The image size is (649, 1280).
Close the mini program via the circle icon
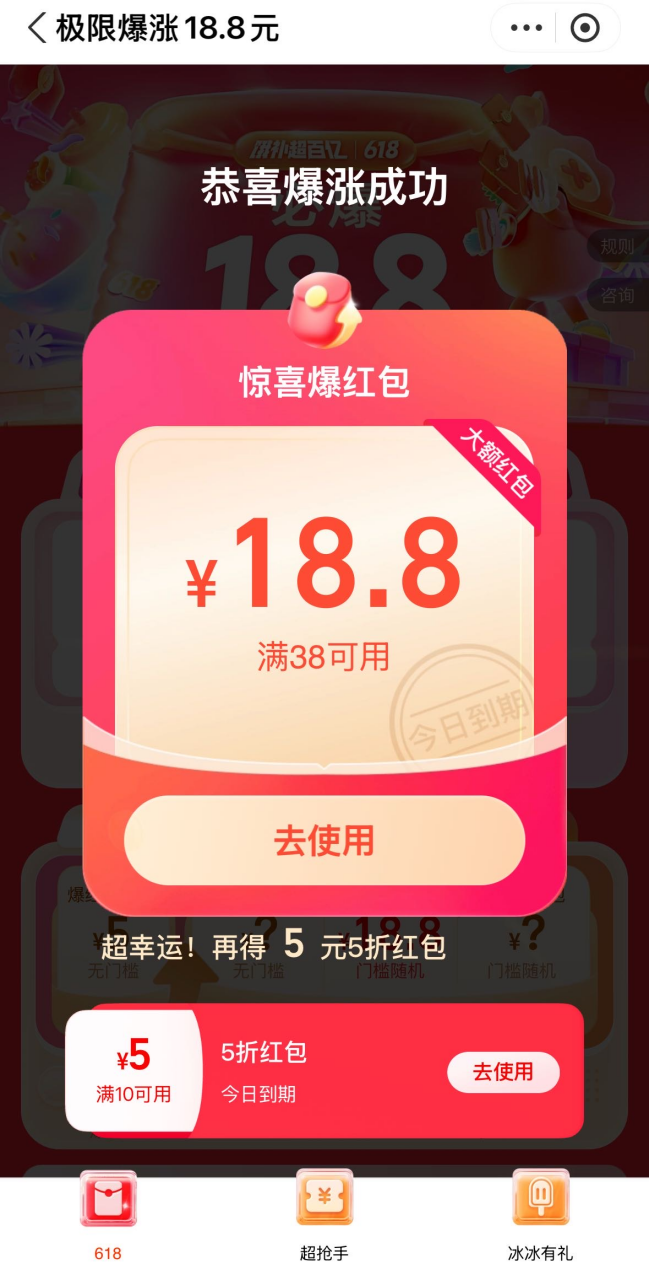point(585,28)
